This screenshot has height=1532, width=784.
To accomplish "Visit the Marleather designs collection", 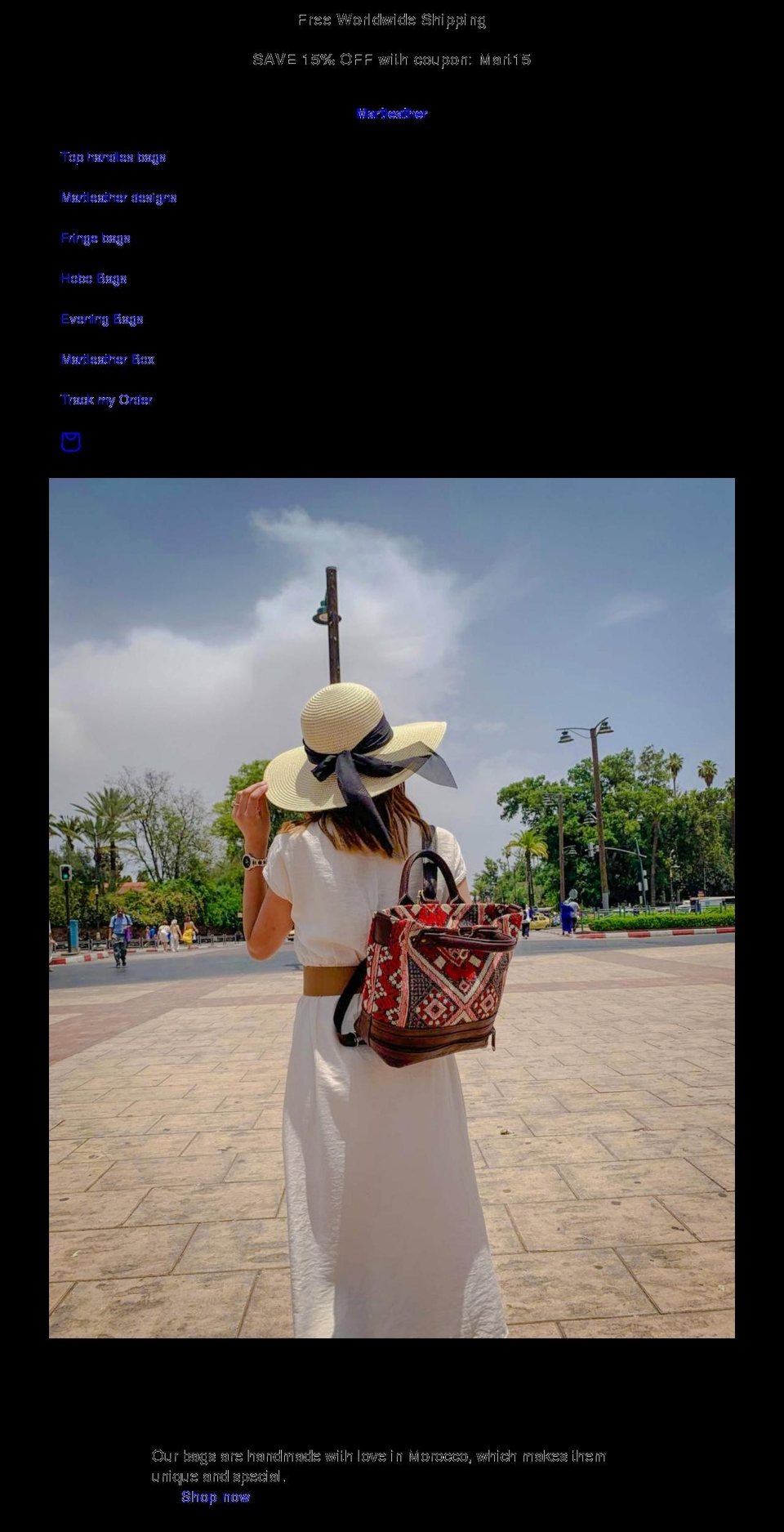I will click(119, 198).
